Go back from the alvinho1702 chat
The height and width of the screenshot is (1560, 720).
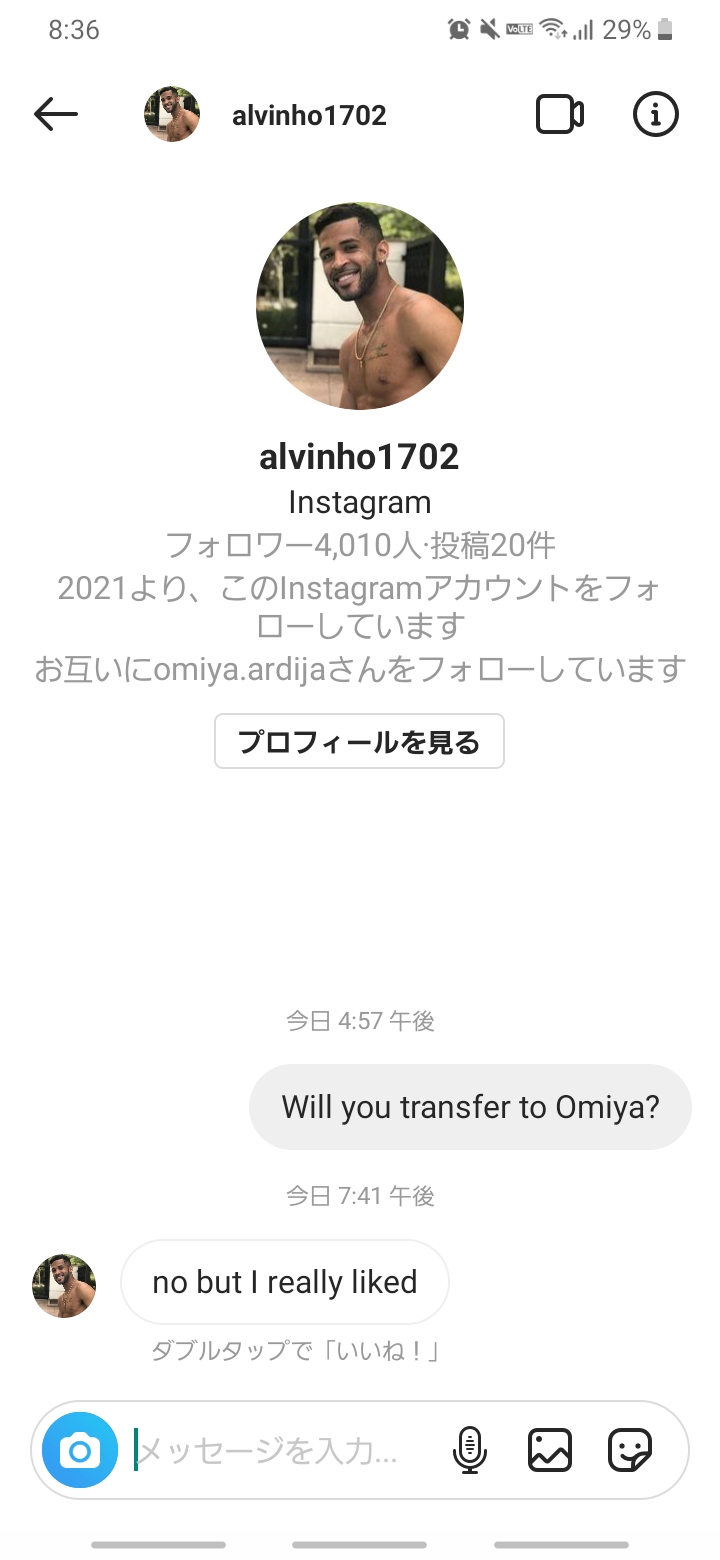click(56, 115)
